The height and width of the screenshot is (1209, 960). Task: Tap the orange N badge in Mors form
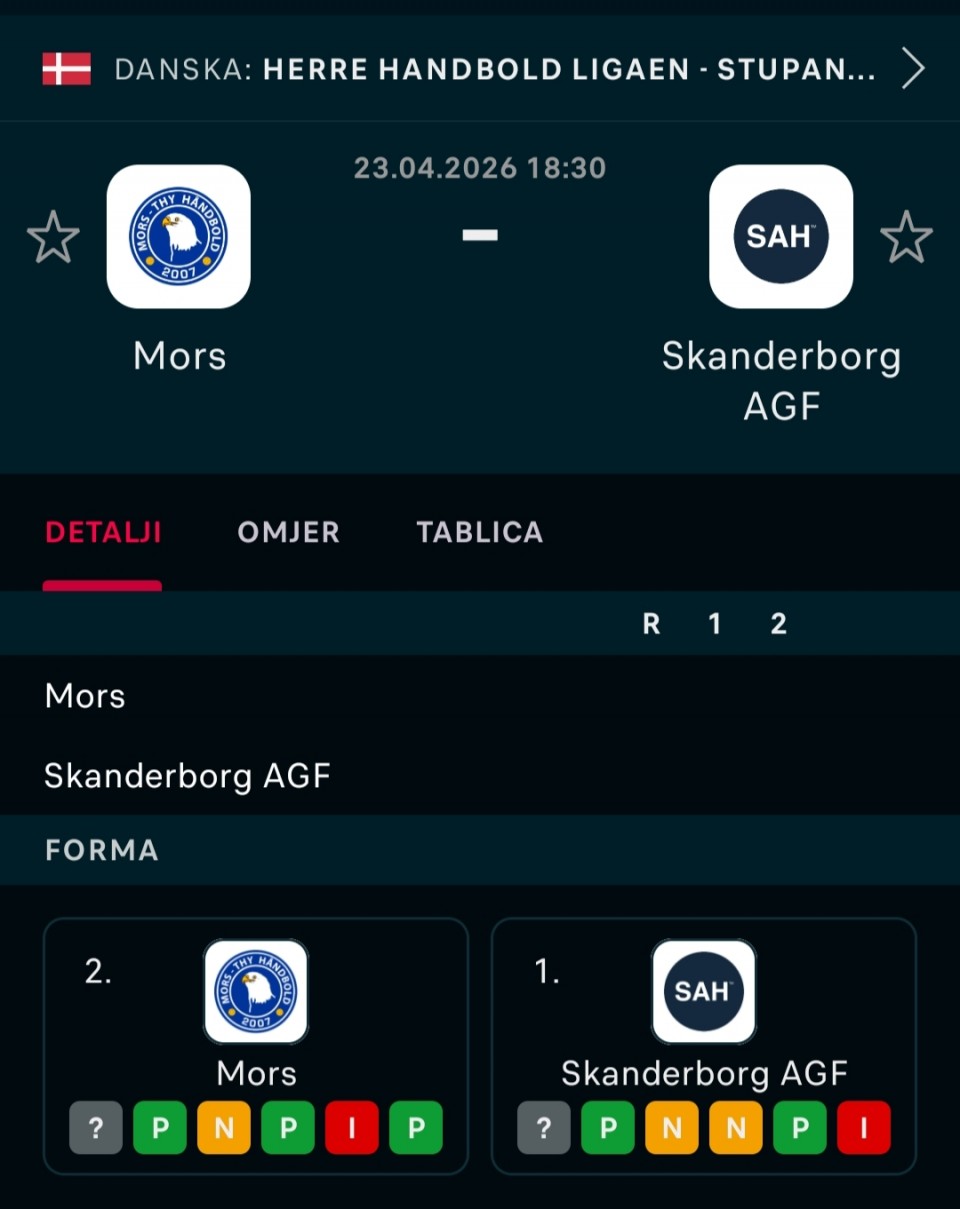click(224, 1128)
